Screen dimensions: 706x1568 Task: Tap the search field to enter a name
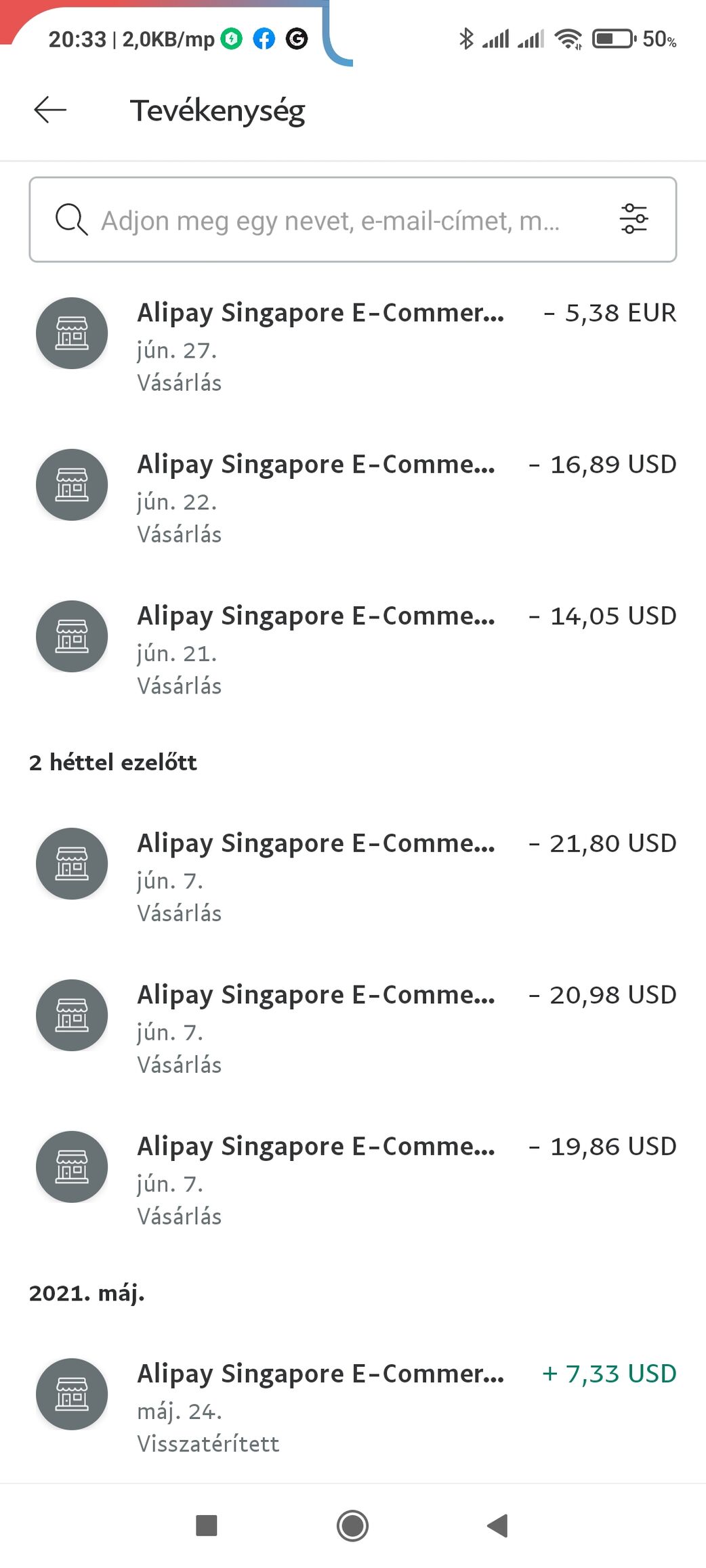[352, 219]
